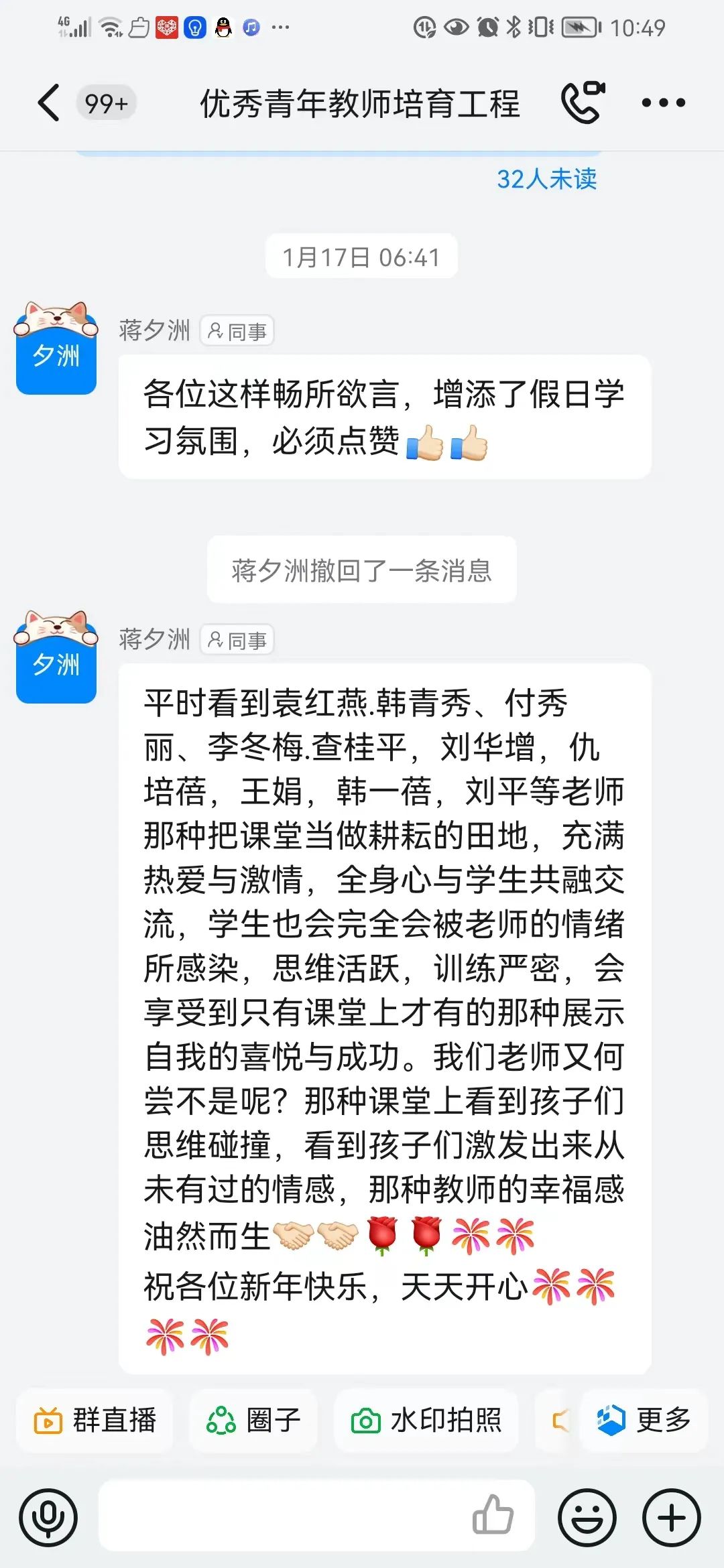Start a group audio-video call
The width and height of the screenshot is (724, 1568).
pyautogui.click(x=583, y=102)
